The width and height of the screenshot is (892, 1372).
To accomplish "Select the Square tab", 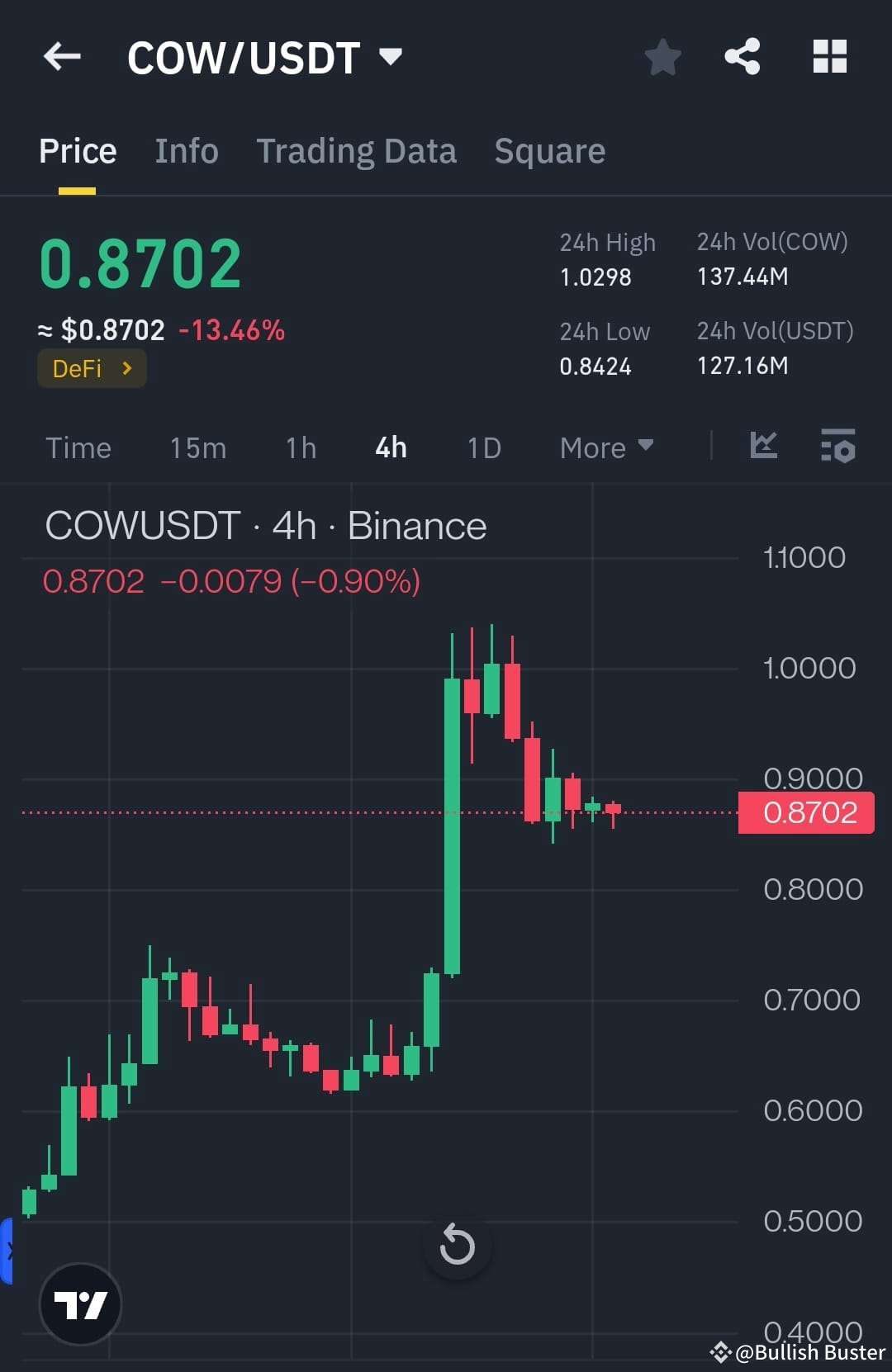I will [549, 150].
